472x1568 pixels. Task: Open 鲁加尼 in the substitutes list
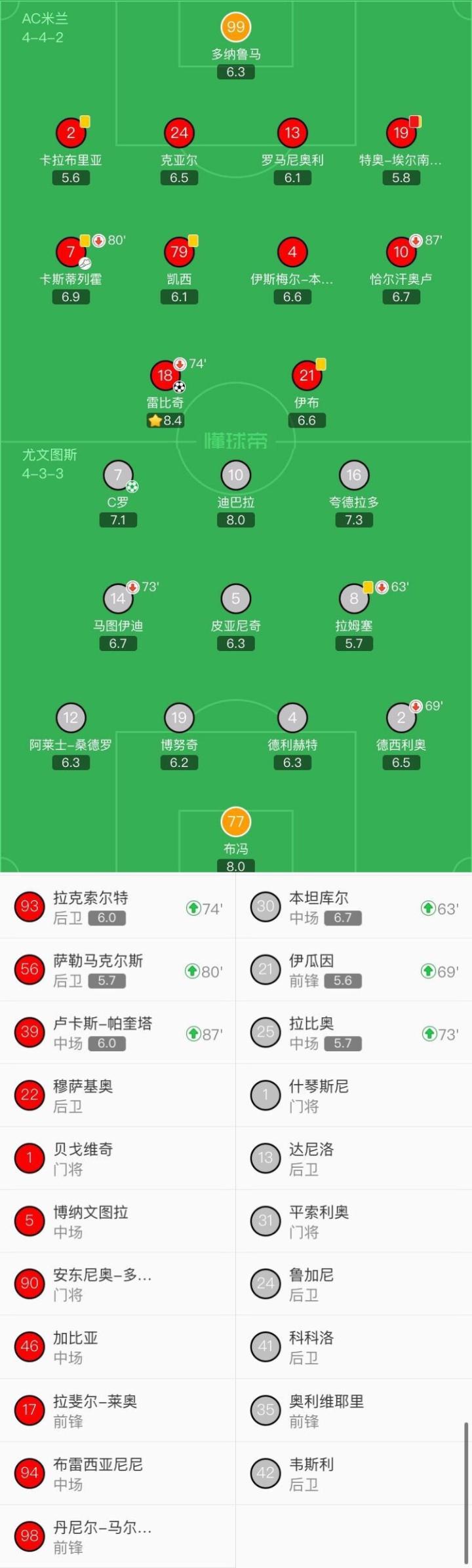pyautogui.click(x=354, y=1284)
